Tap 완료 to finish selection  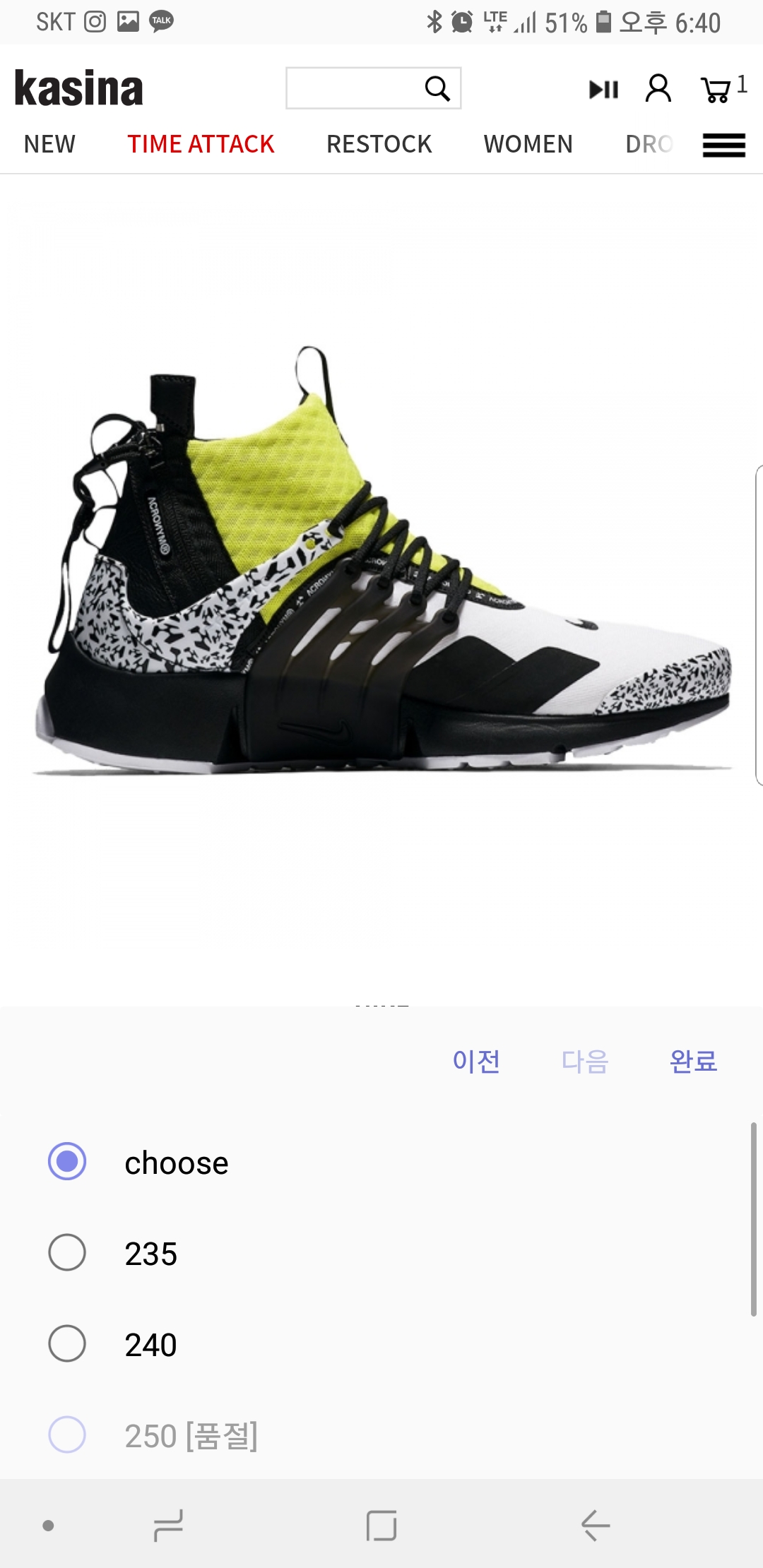(x=694, y=1061)
